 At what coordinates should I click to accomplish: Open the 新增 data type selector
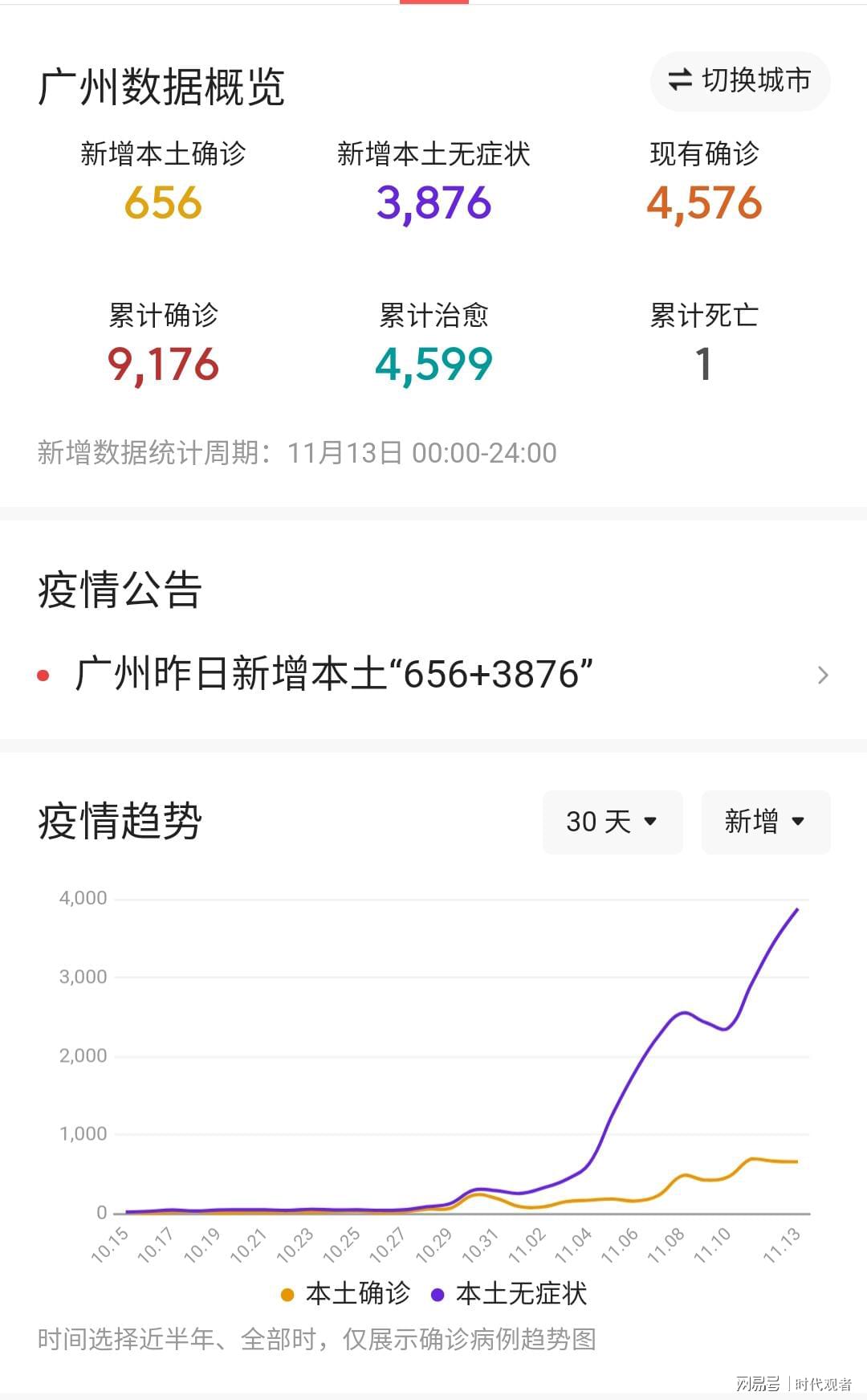coord(765,822)
